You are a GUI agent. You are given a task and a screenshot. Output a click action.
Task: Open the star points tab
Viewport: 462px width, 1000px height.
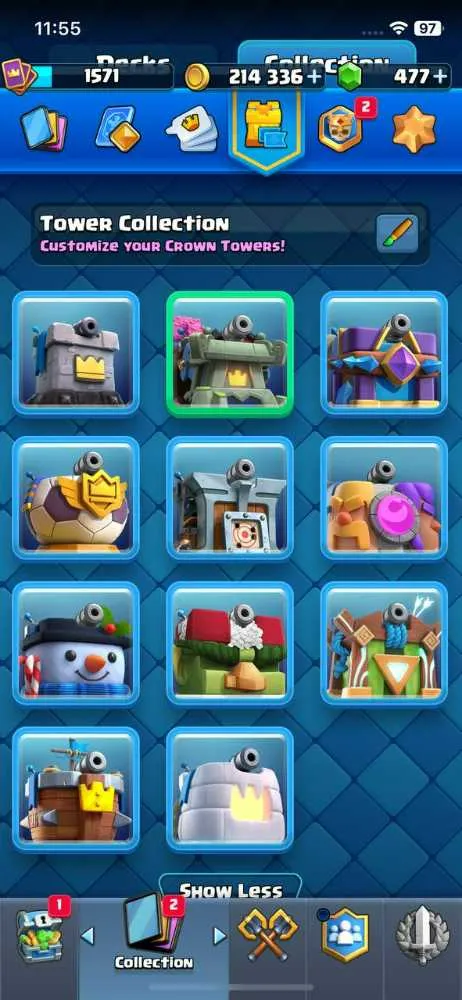[x=414, y=129]
